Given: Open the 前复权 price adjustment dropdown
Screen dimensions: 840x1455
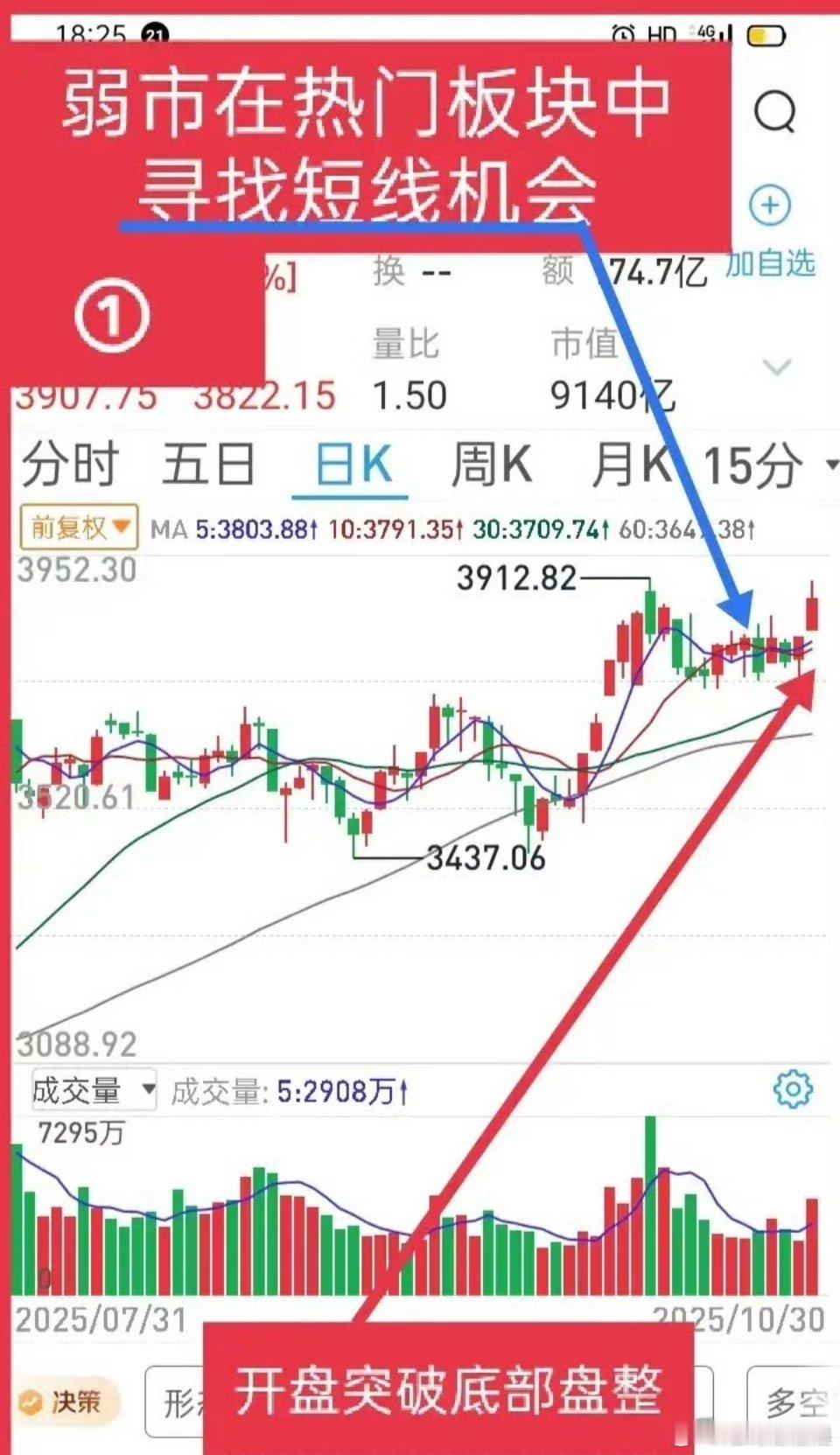Looking at the screenshot, I should click(x=77, y=528).
